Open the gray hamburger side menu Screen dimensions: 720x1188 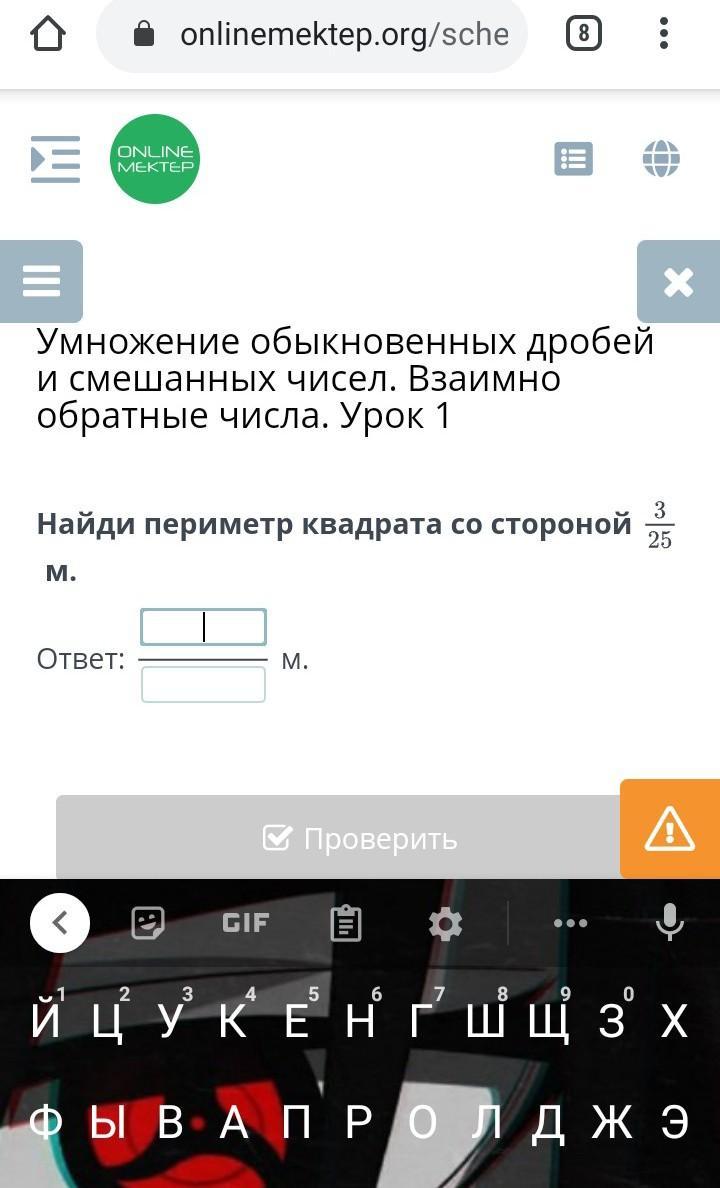coord(41,281)
